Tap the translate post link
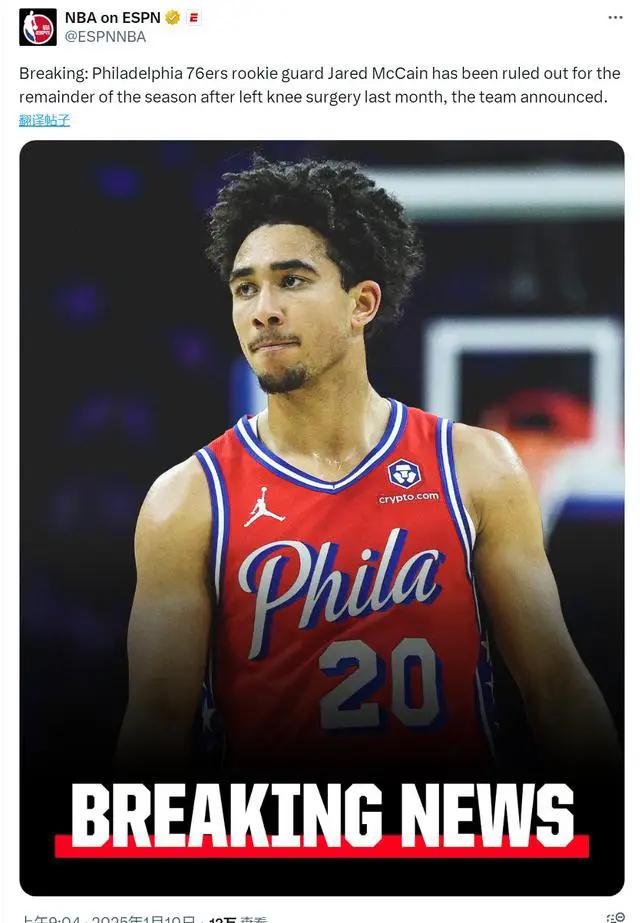This screenshot has height=923, width=640. pos(44,120)
